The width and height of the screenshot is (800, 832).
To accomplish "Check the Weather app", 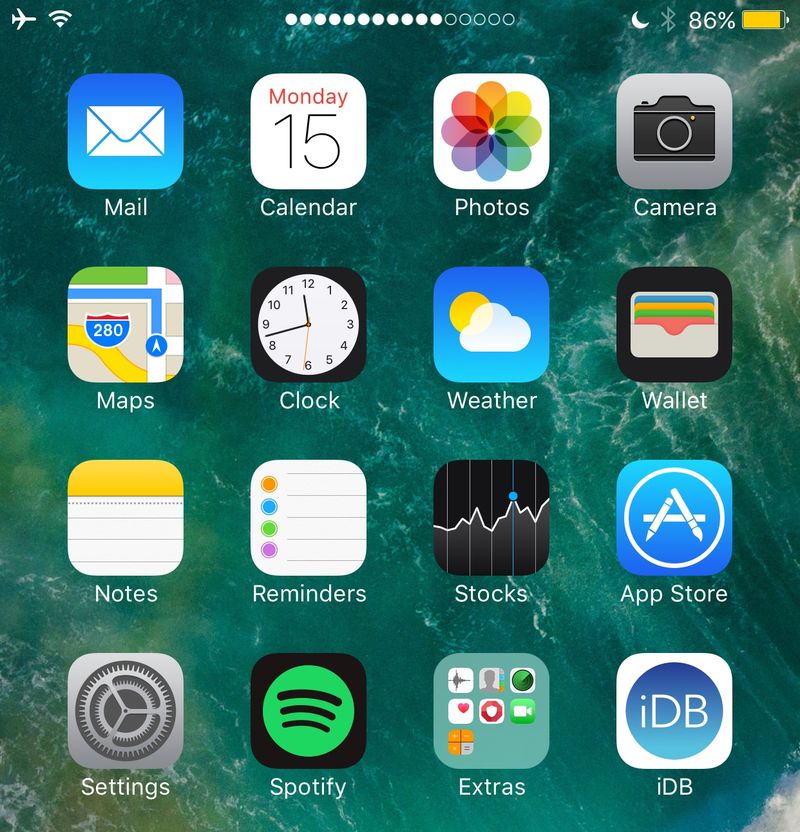I will (x=491, y=324).
